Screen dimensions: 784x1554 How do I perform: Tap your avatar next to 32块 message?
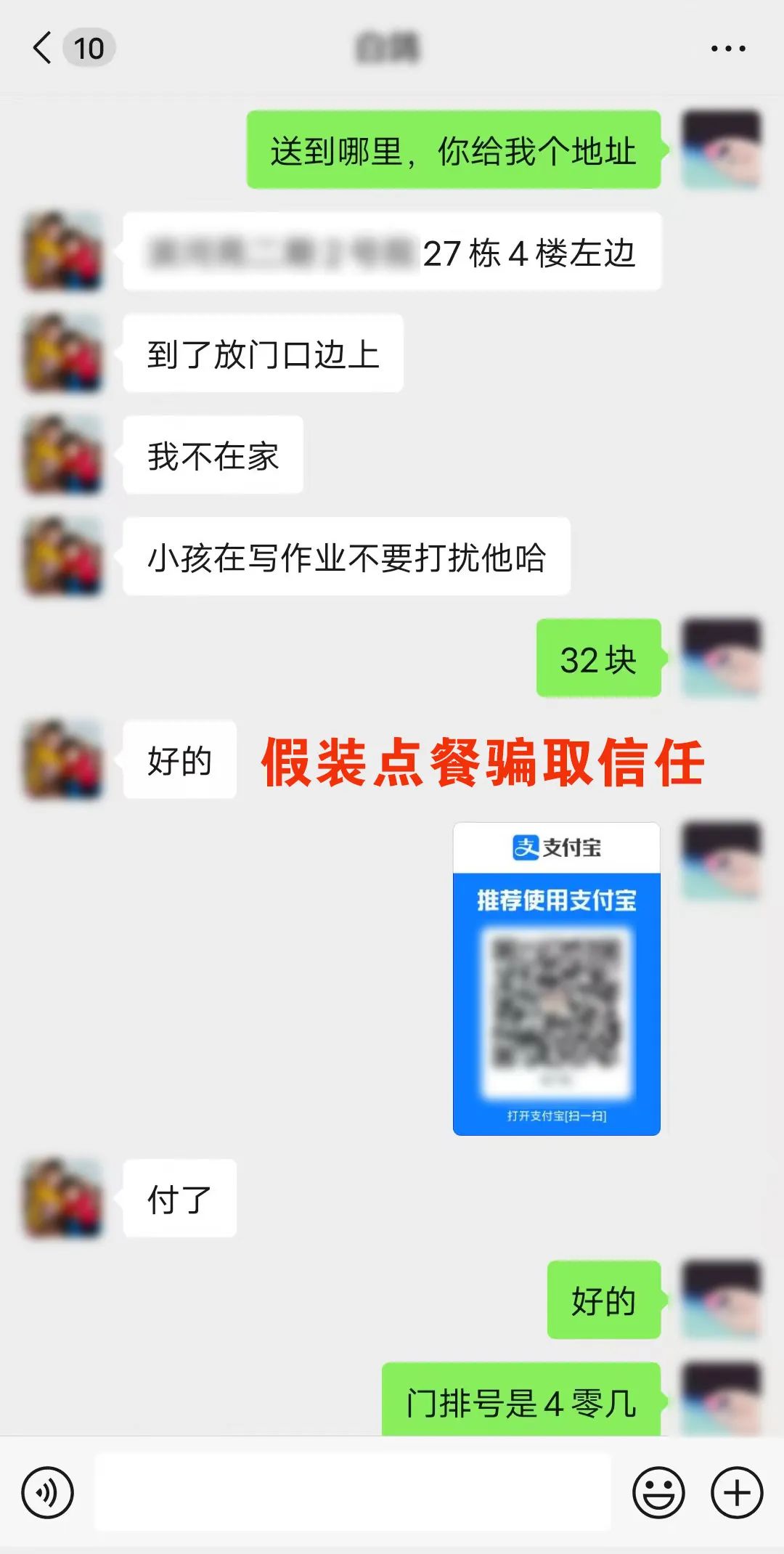(722, 658)
